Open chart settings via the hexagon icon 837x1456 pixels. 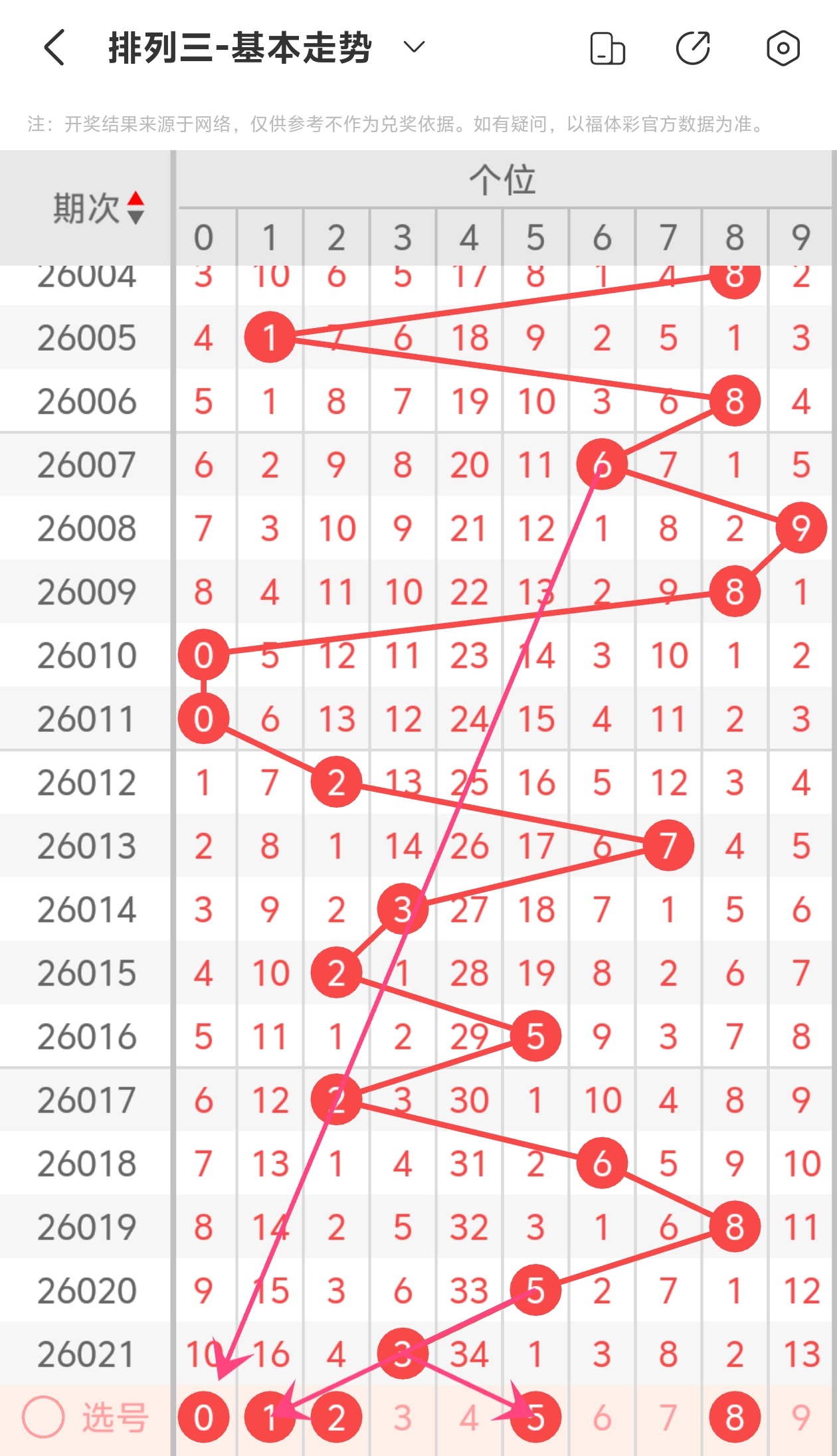[x=783, y=48]
